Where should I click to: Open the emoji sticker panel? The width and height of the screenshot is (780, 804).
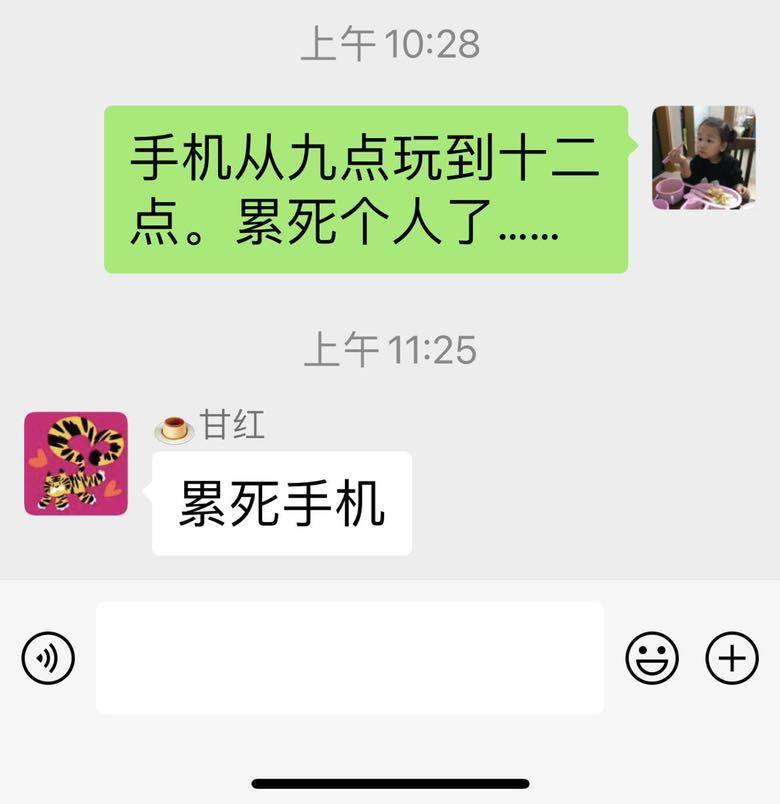pos(652,658)
